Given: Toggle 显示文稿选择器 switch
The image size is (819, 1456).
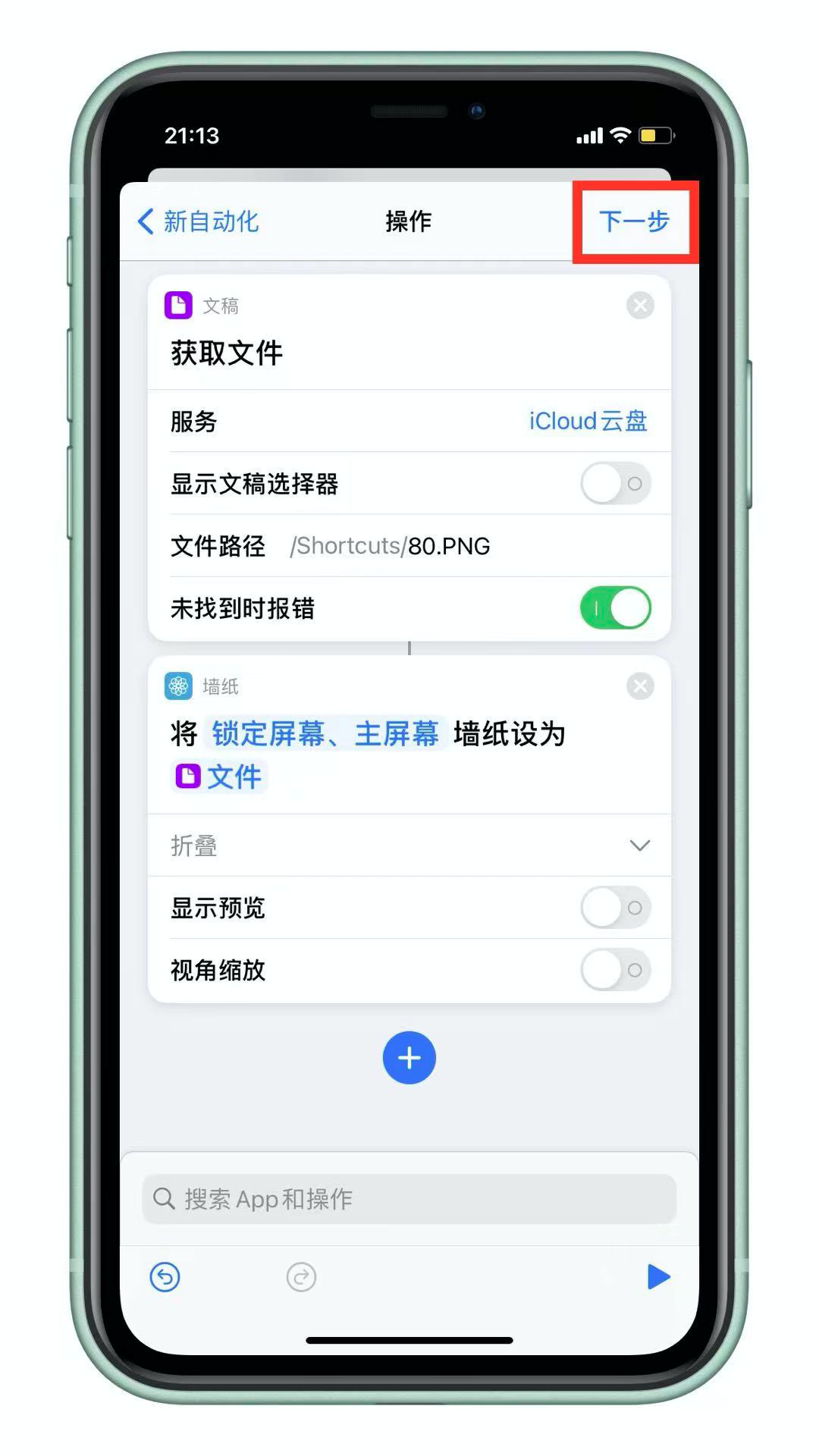Looking at the screenshot, I should pos(616,483).
